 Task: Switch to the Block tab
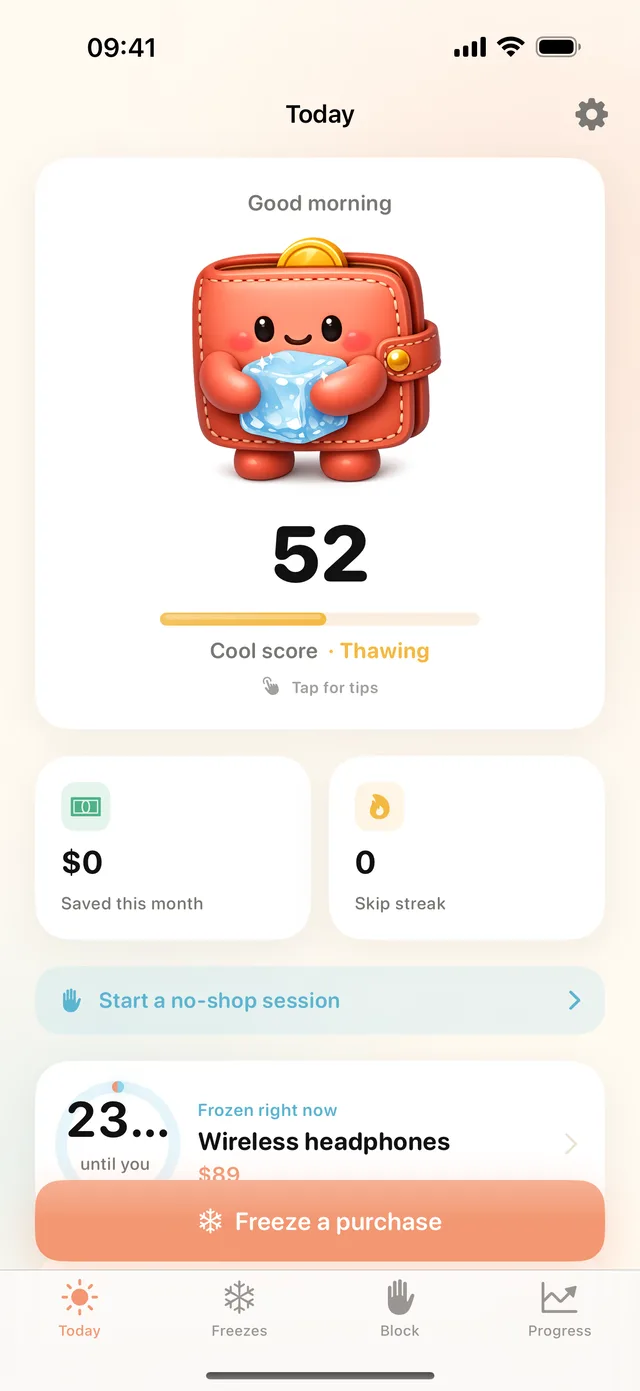coord(400,1309)
